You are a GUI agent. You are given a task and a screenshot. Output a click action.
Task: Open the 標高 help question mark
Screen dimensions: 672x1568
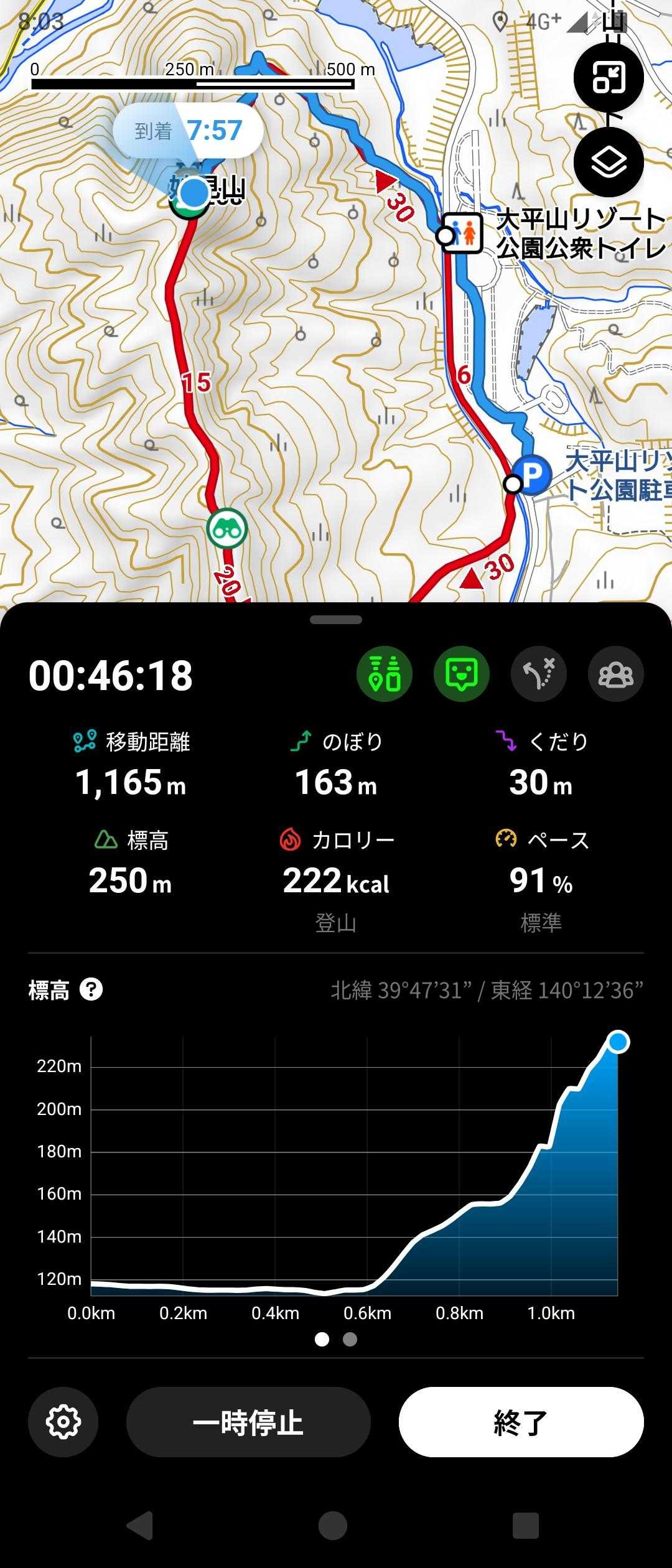pyautogui.click(x=91, y=989)
